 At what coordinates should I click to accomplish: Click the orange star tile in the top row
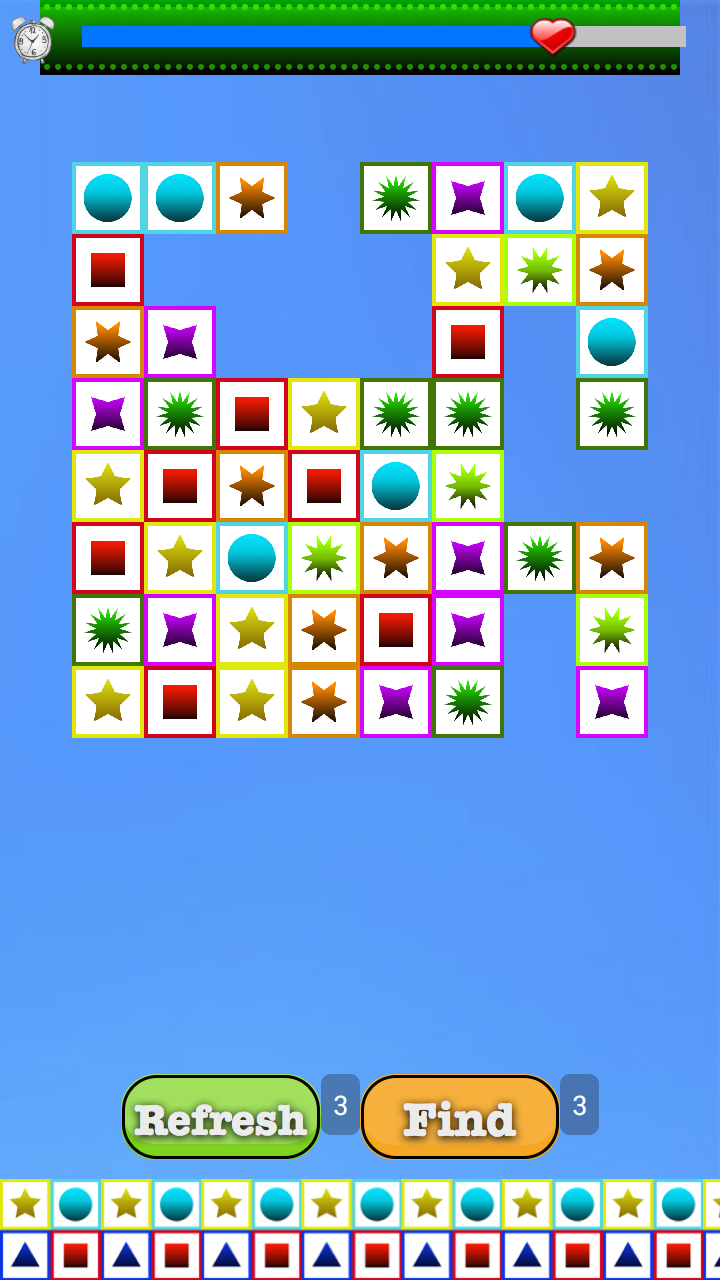tap(251, 197)
